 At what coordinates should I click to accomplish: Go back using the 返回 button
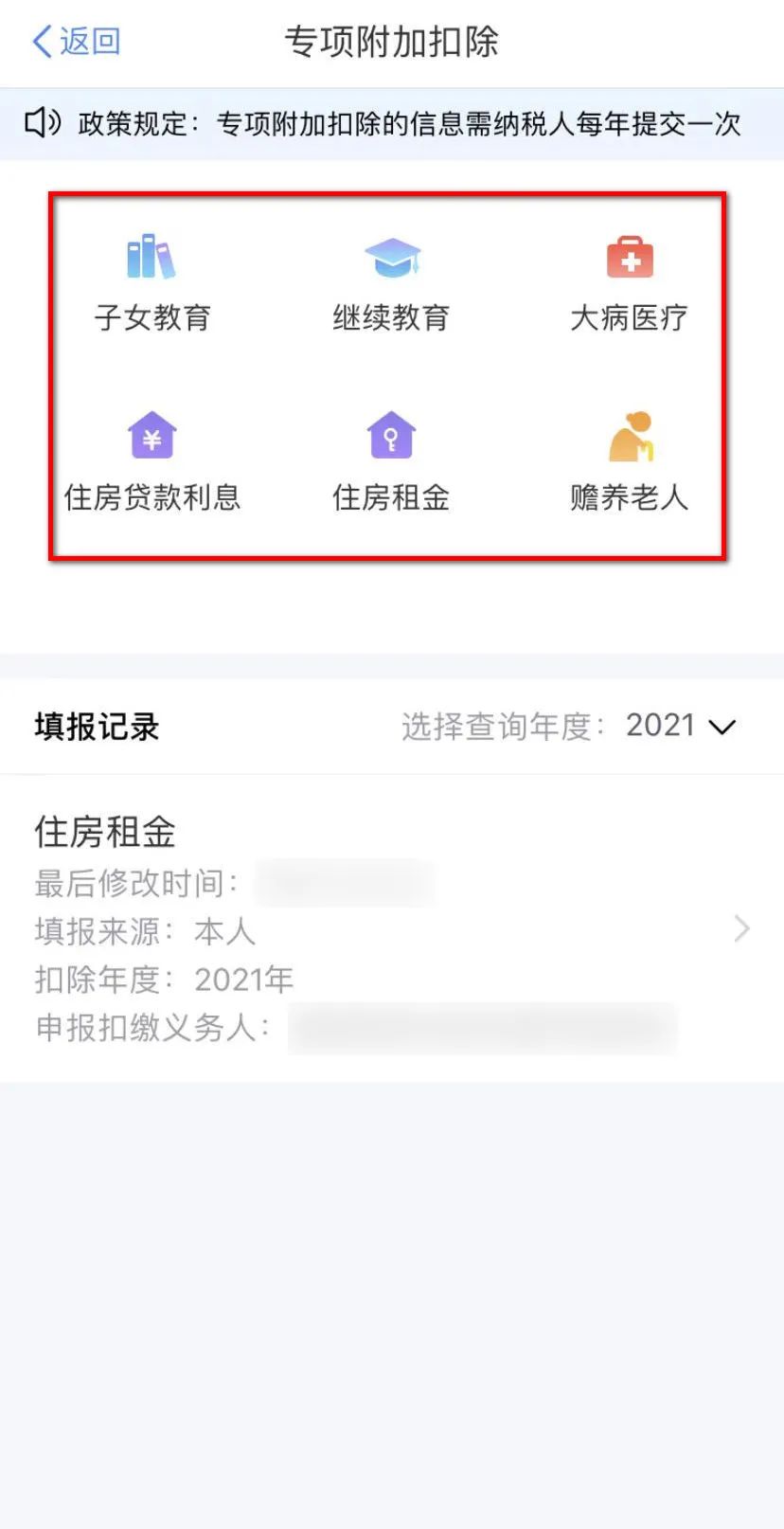click(x=76, y=42)
